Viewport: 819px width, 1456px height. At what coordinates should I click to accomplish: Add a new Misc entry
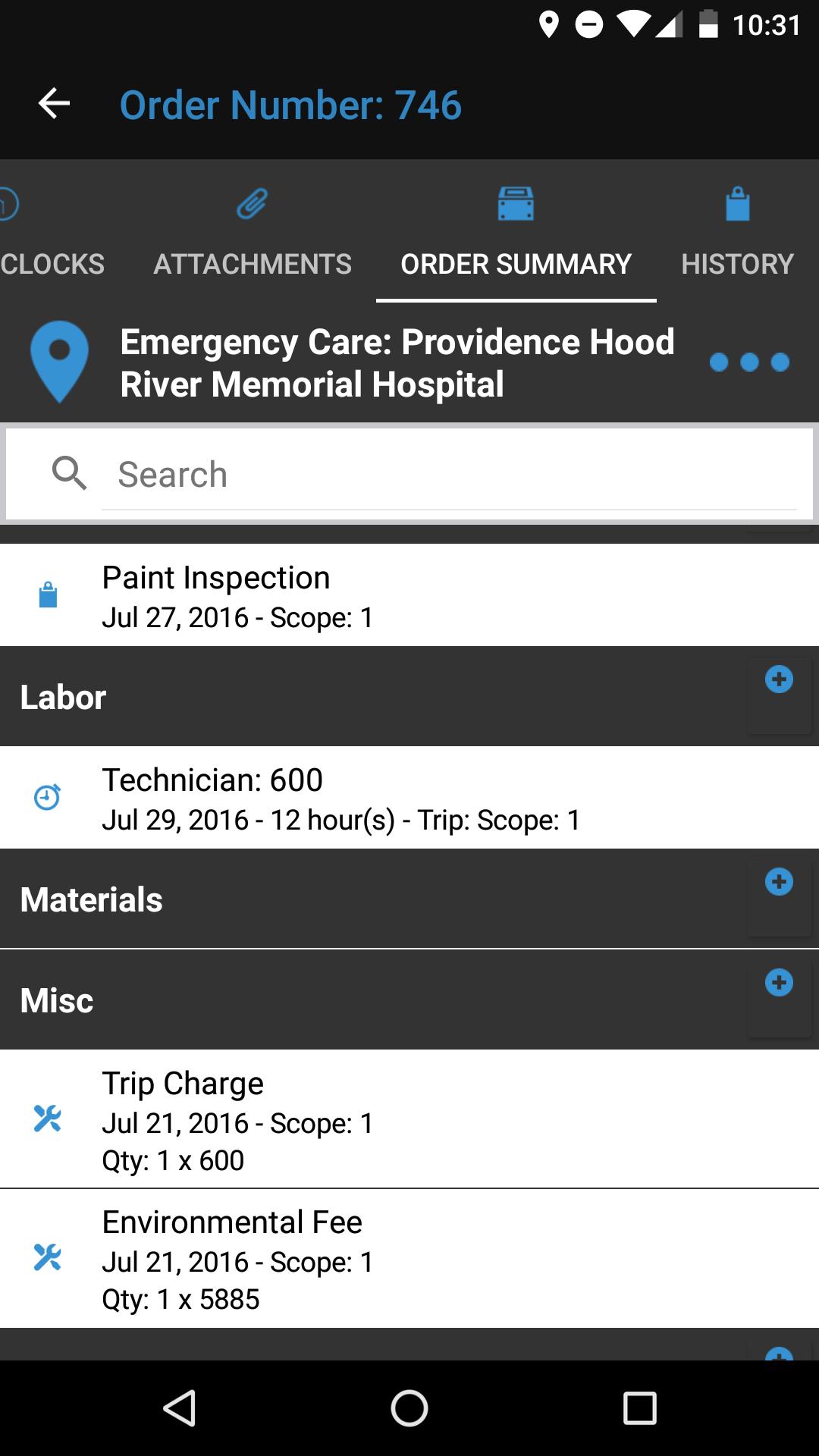[780, 983]
